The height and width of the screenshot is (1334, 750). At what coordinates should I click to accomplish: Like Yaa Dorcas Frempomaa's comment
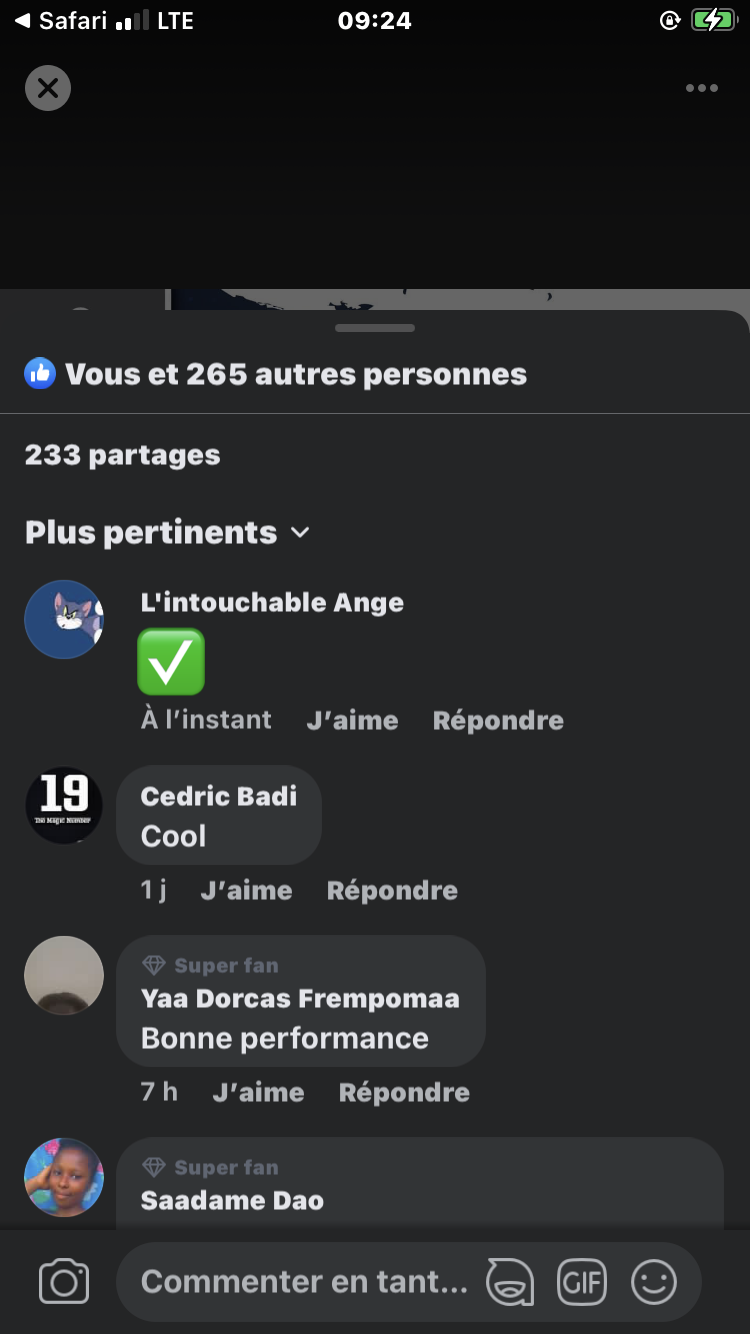point(258,1092)
